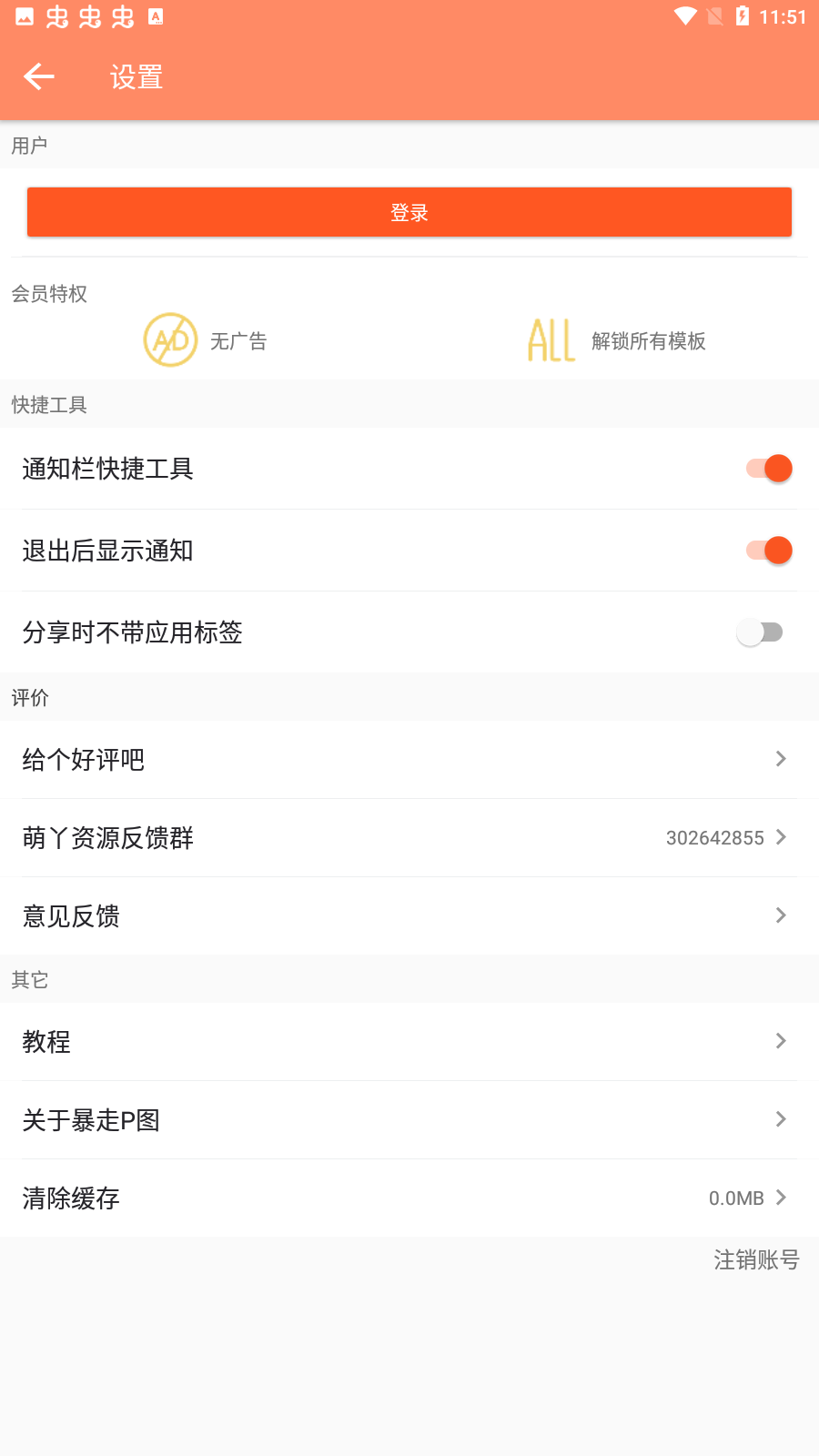Select the 意见反馈 entry
The image size is (819, 1456).
pyautogui.click(x=409, y=915)
